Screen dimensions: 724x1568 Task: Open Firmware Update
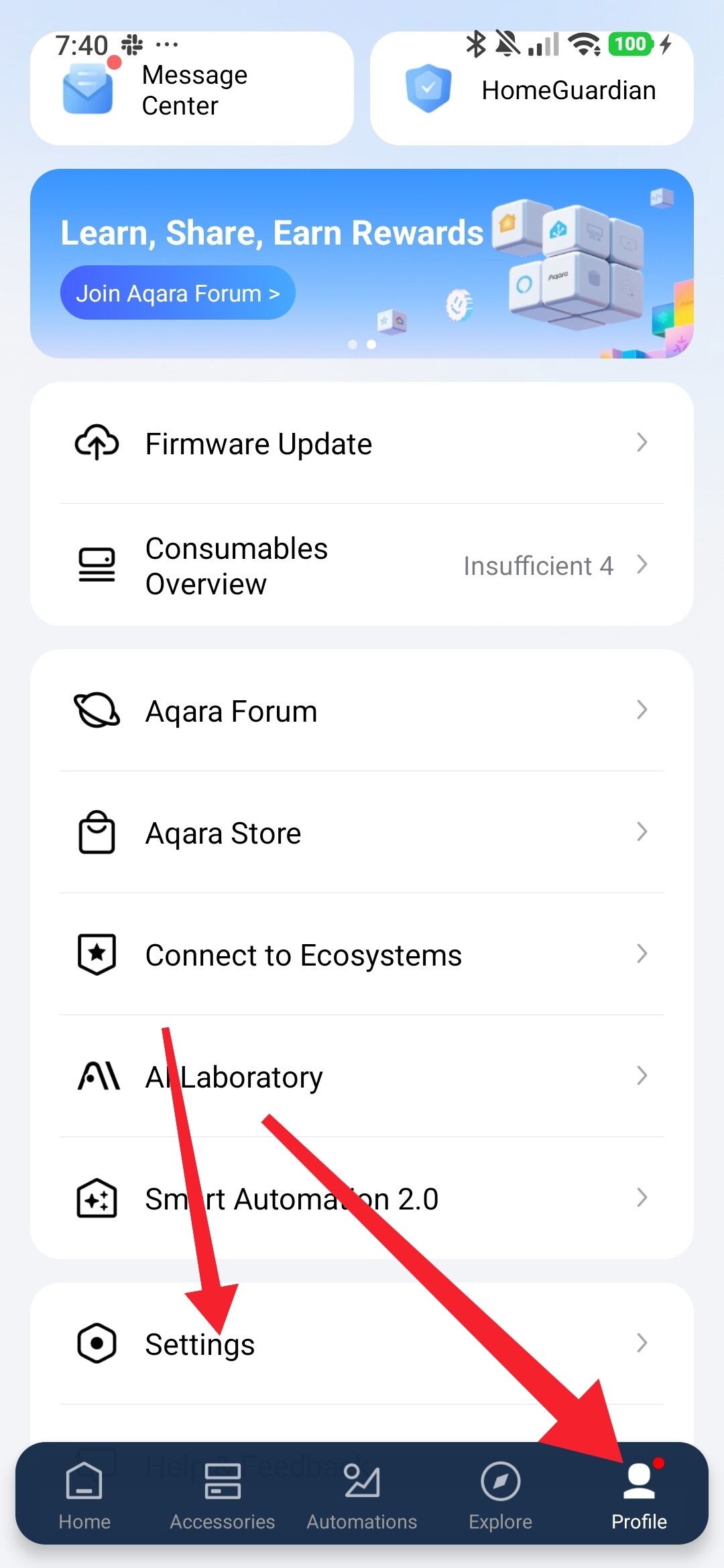(362, 444)
